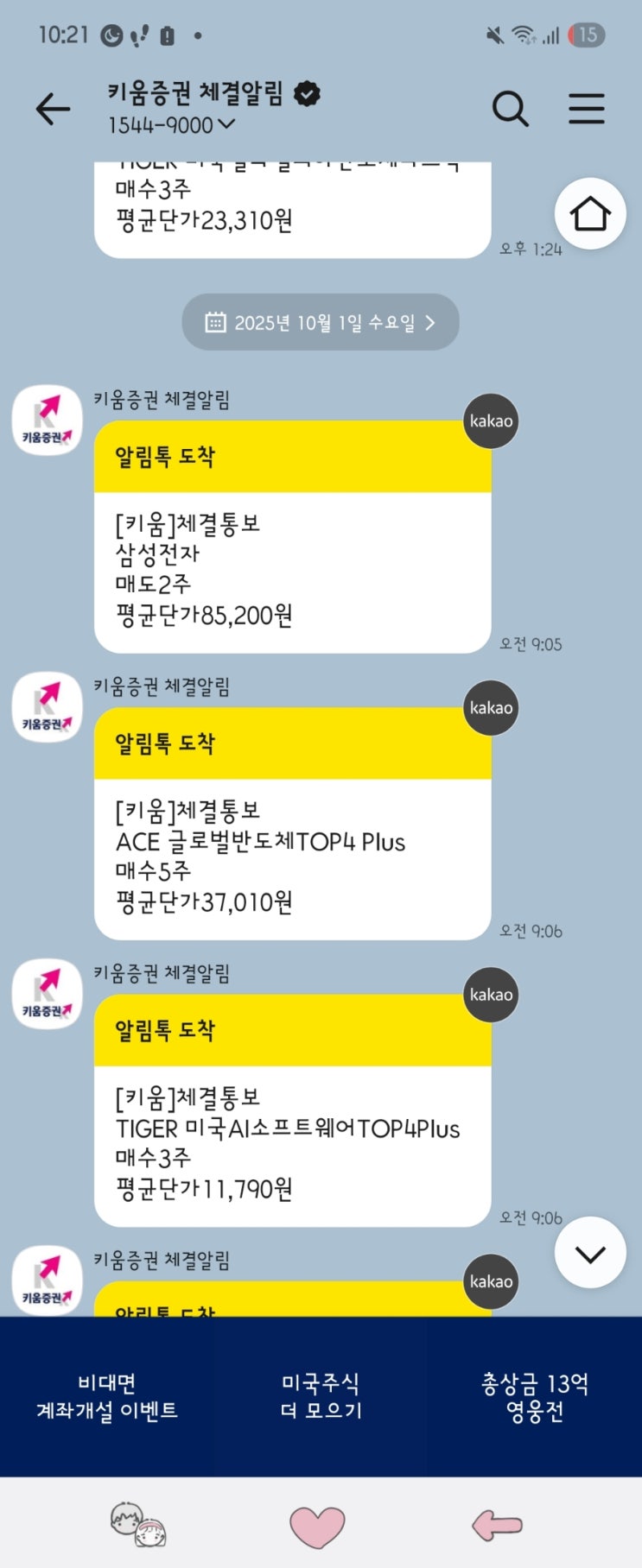Screen dimensions: 642x1568
Task: Open the 삼성전자 매도2주 alert message
Action: click(293, 537)
